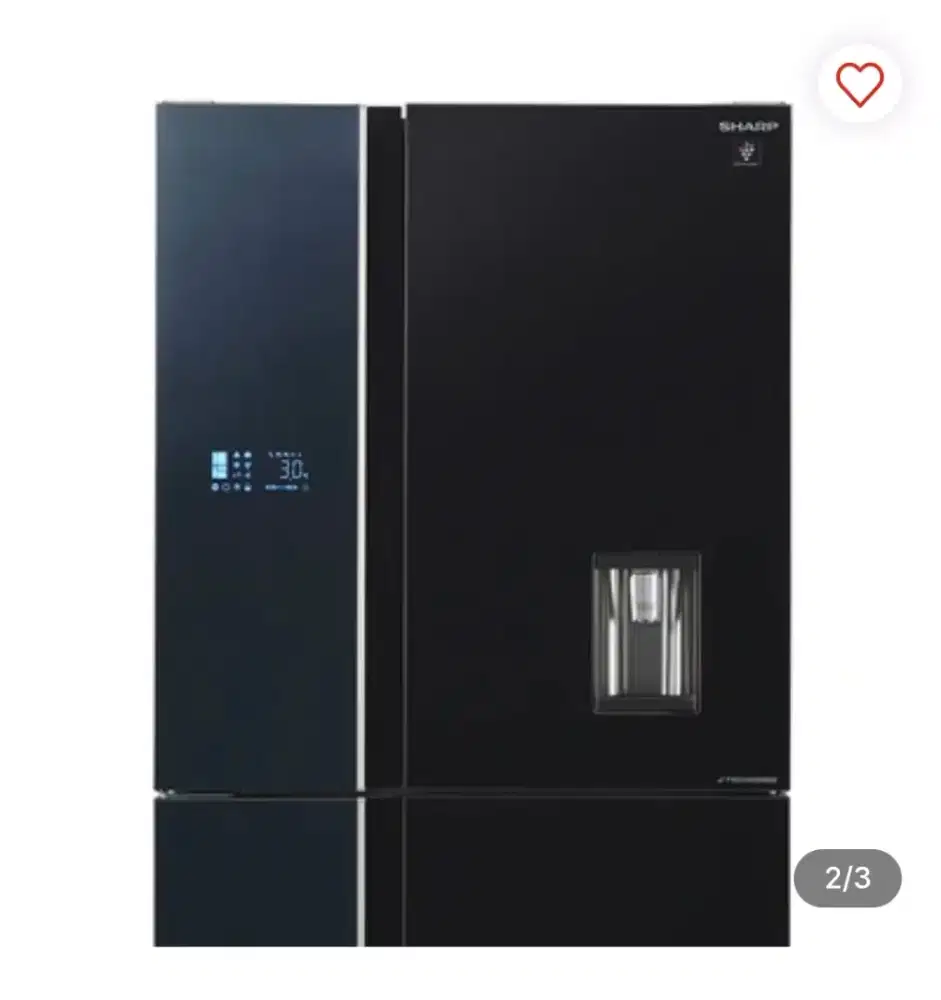Image resolution: width=941 pixels, height=1000 pixels.
Task: Tap the down-arrow icon on the display panel
Action: click(x=236, y=467)
